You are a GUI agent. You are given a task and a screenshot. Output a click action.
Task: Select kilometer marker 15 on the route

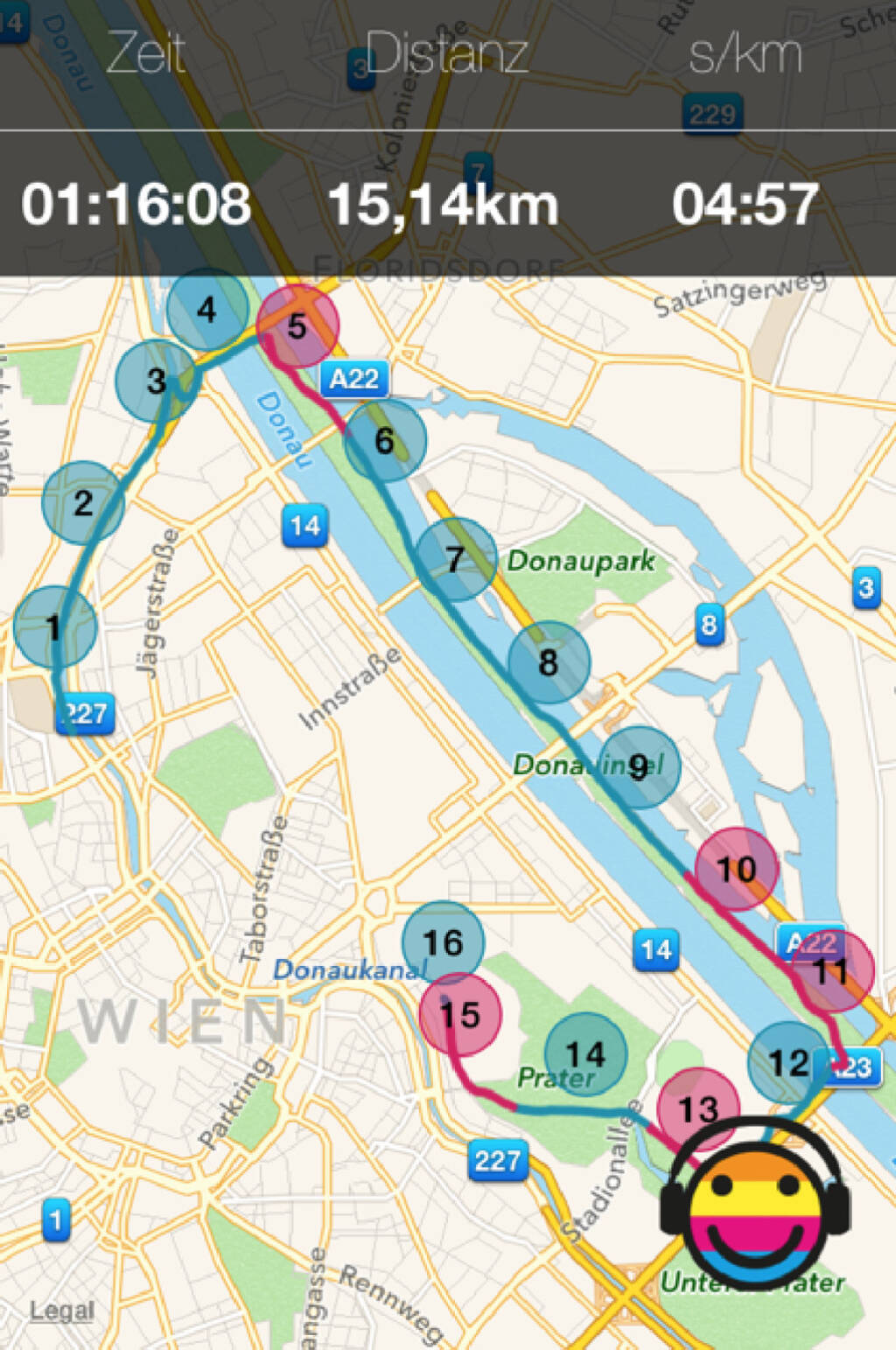(459, 1015)
